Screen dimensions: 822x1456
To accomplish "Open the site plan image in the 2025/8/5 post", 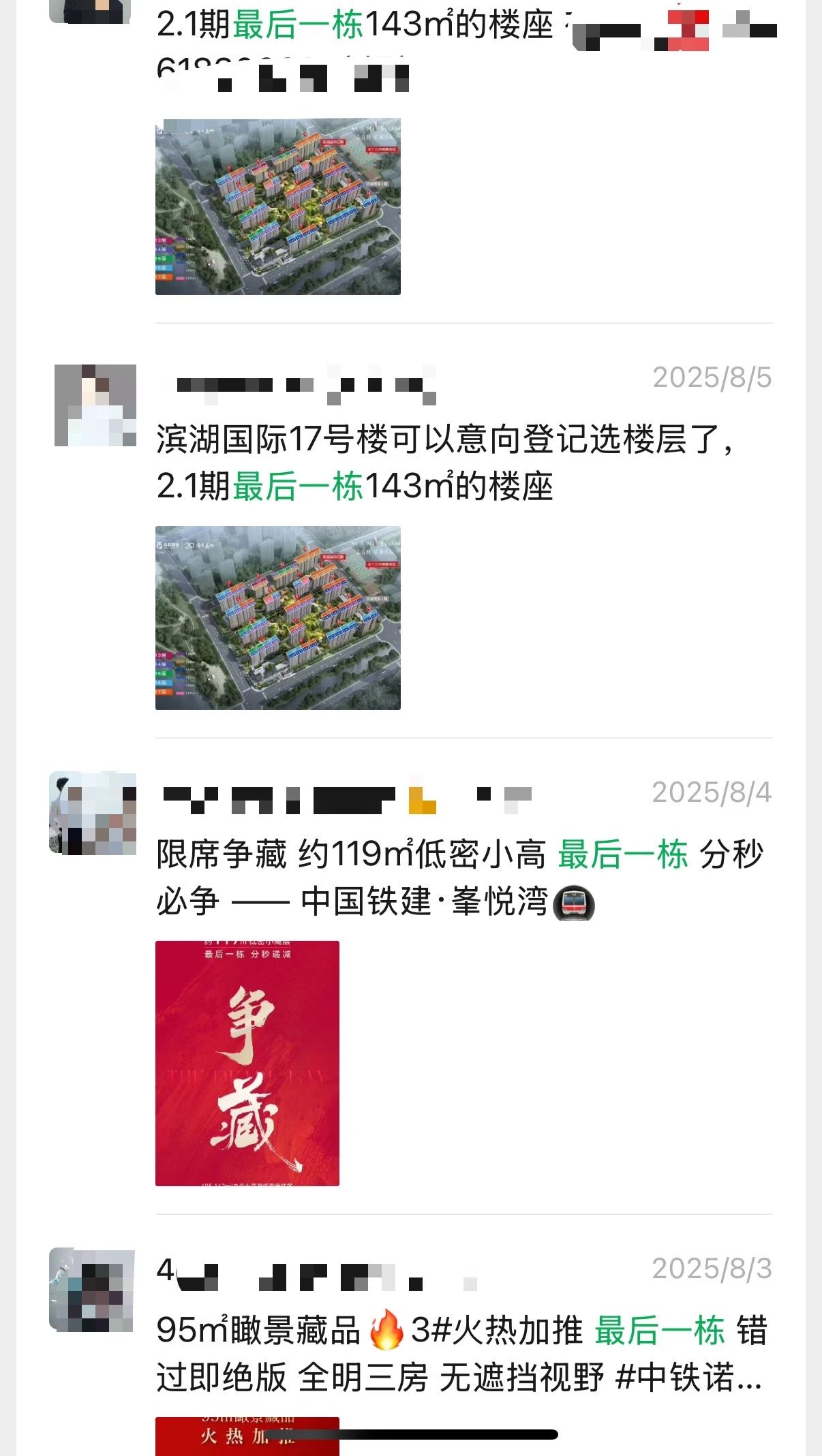I will point(277,617).
